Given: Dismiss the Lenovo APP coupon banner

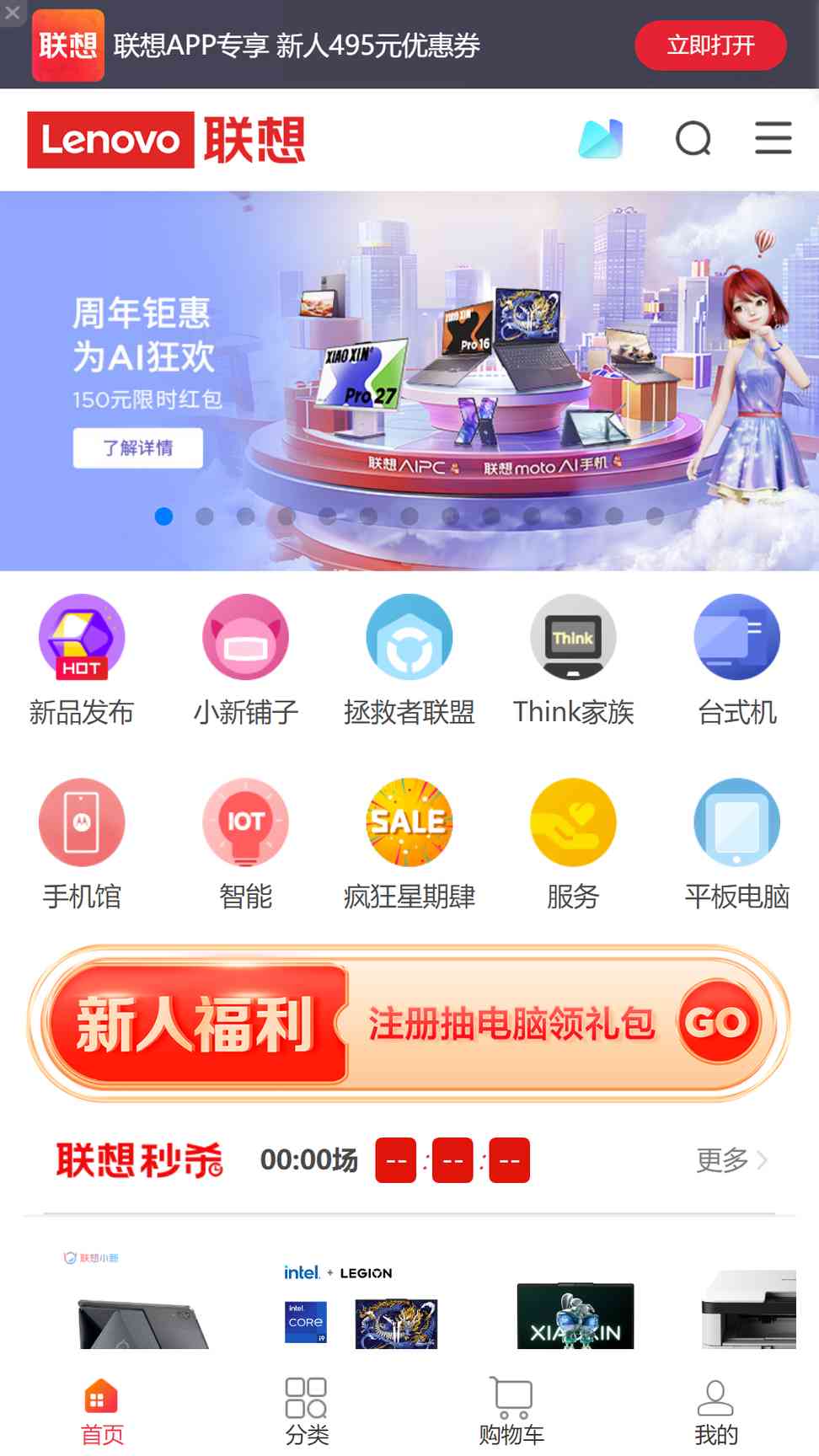Looking at the screenshot, I should coord(13,13).
